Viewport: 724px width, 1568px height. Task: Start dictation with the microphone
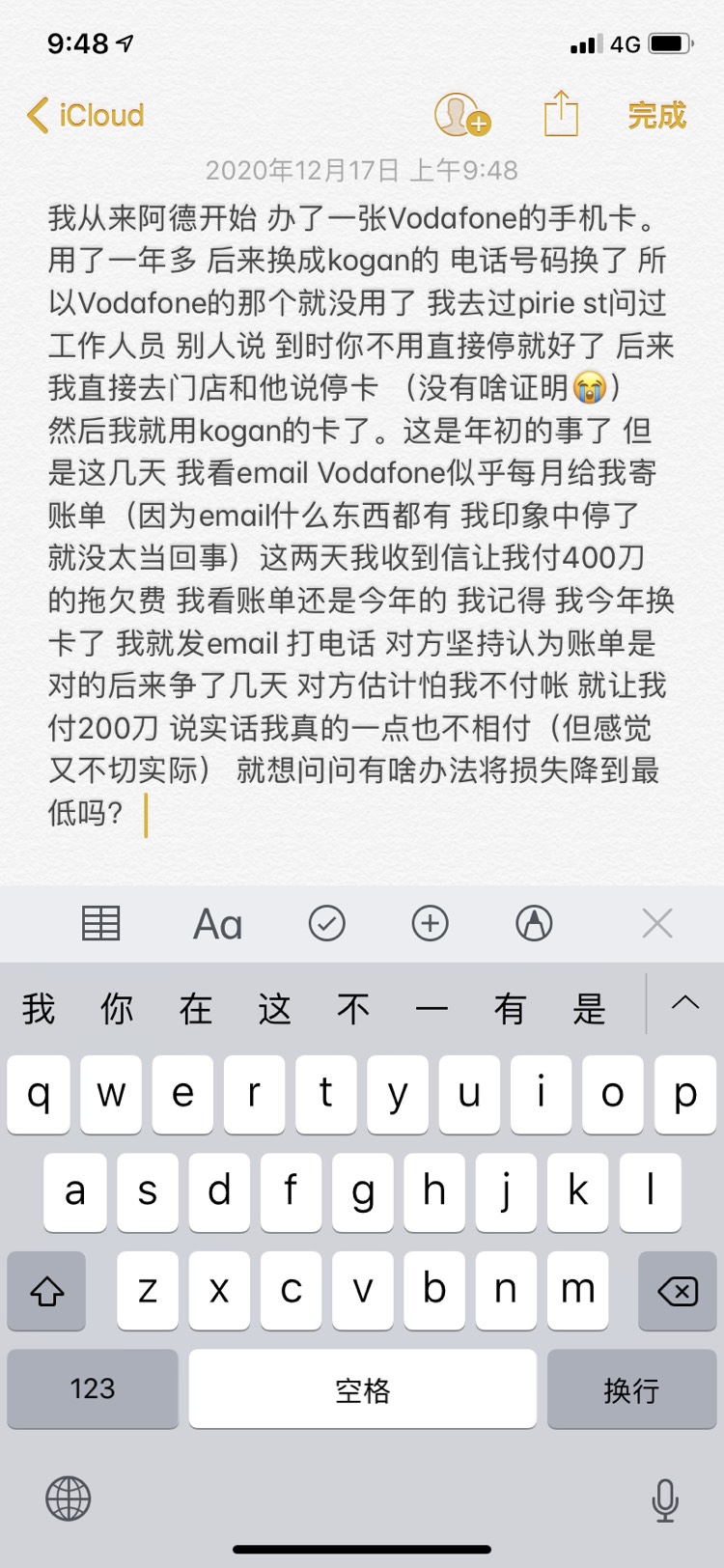664,1498
